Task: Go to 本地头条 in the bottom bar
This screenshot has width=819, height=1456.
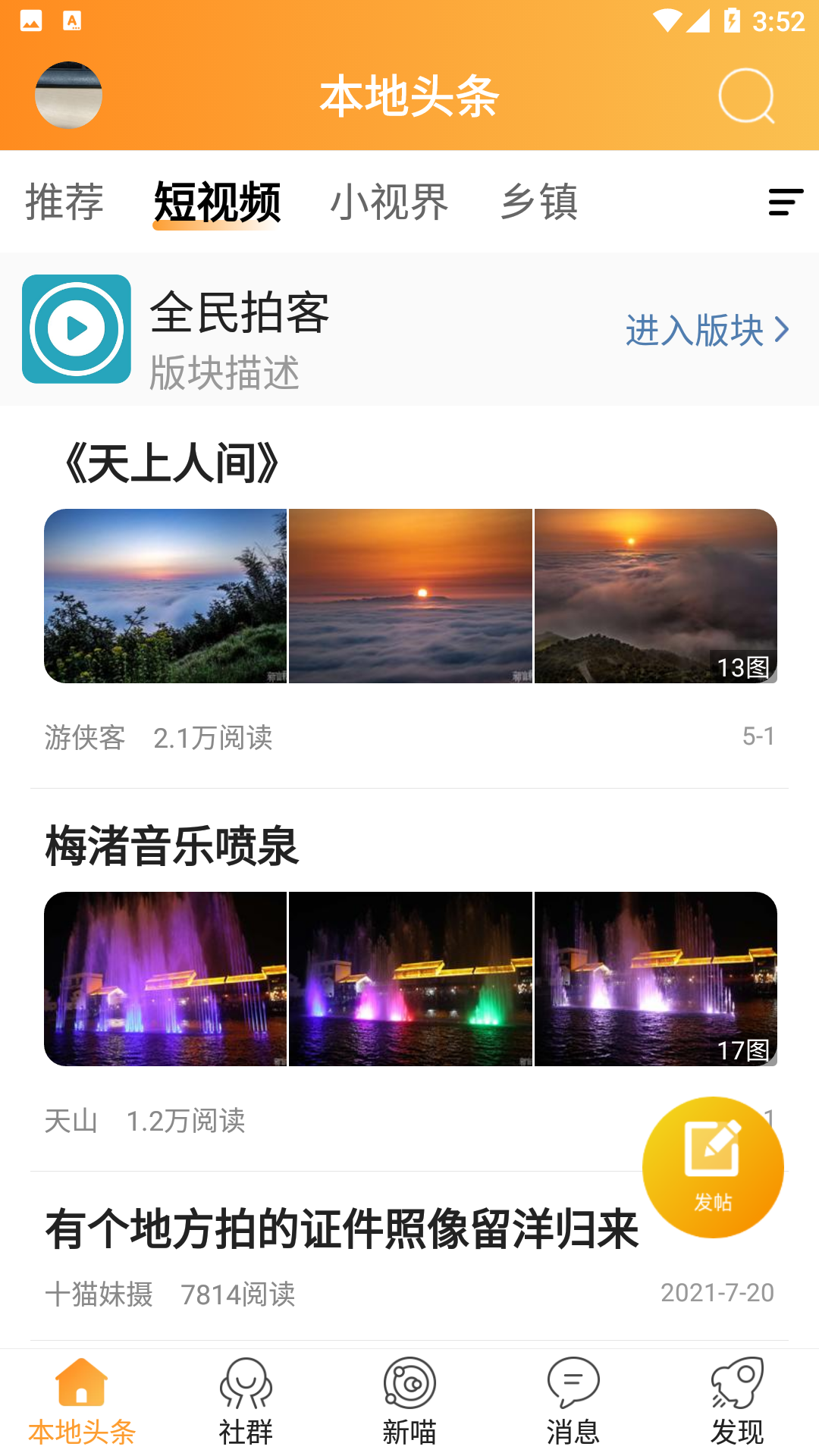Action: 82,1401
